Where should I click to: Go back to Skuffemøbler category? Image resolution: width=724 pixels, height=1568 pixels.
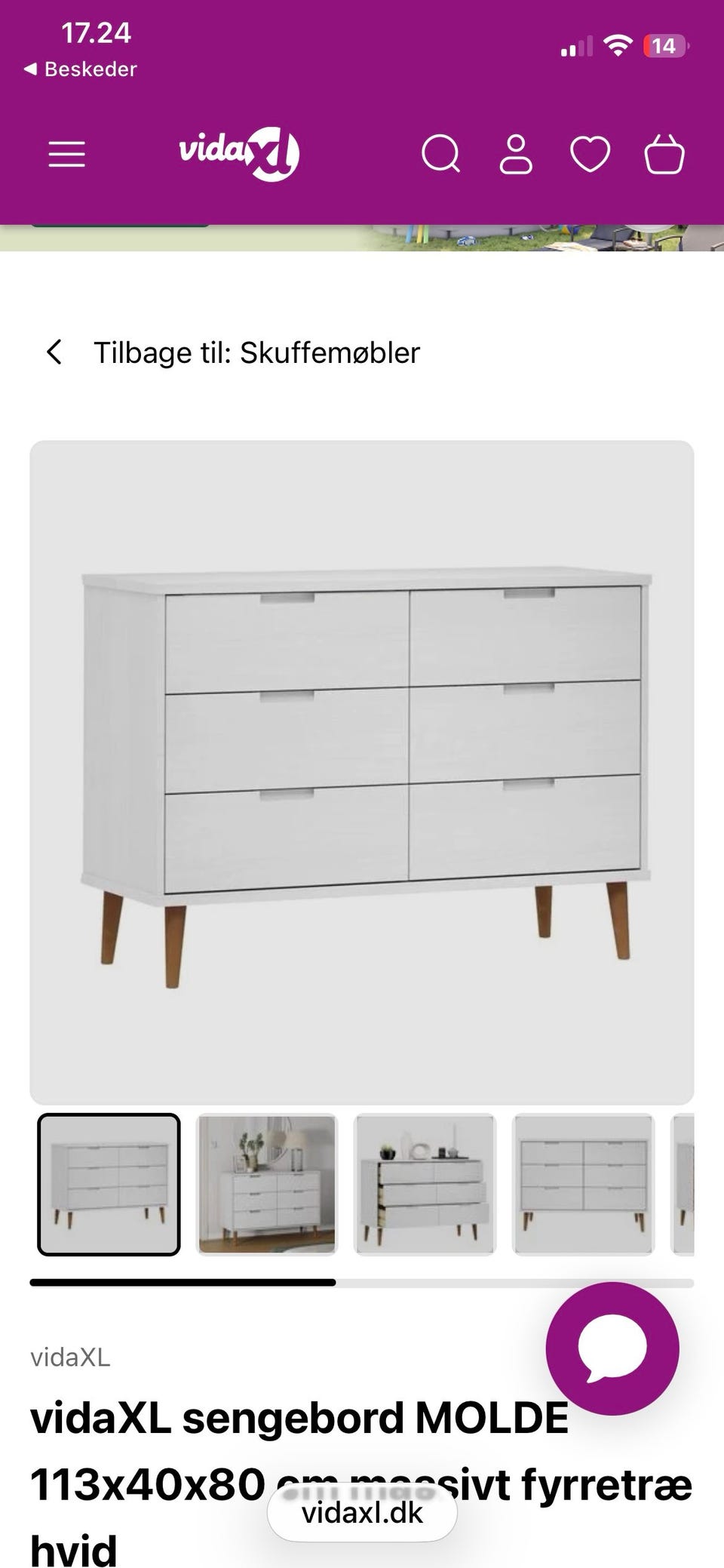[x=232, y=352]
